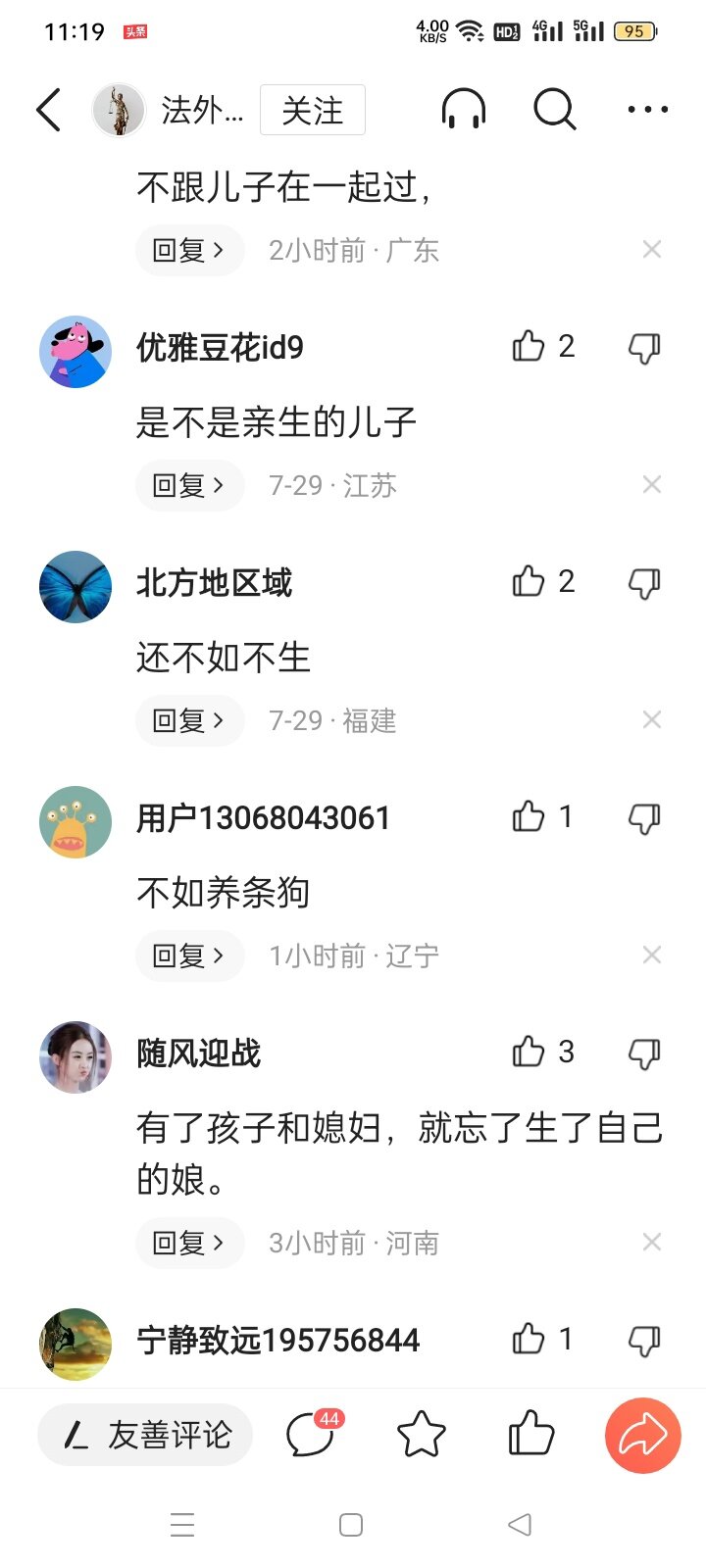706x1568 pixels.
Task: Dislike 用户13068043061's comment
Action: coord(644,818)
